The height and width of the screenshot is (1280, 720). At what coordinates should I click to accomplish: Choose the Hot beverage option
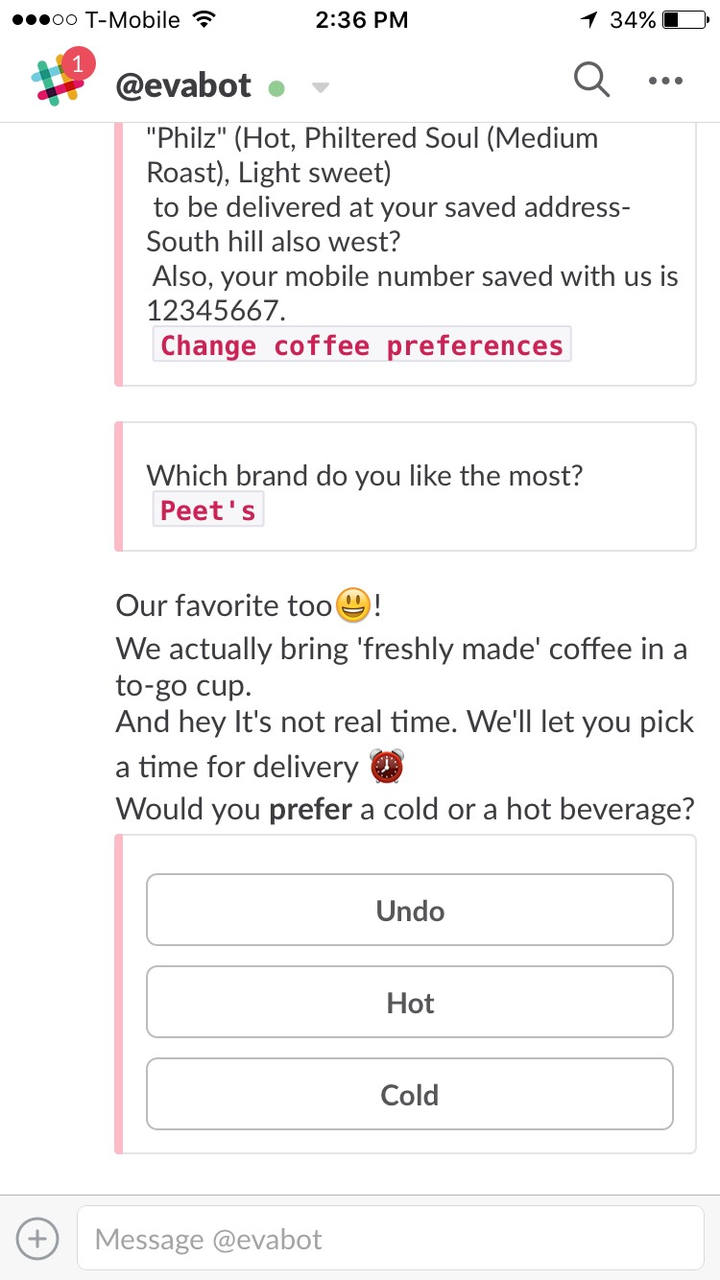tap(410, 1002)
